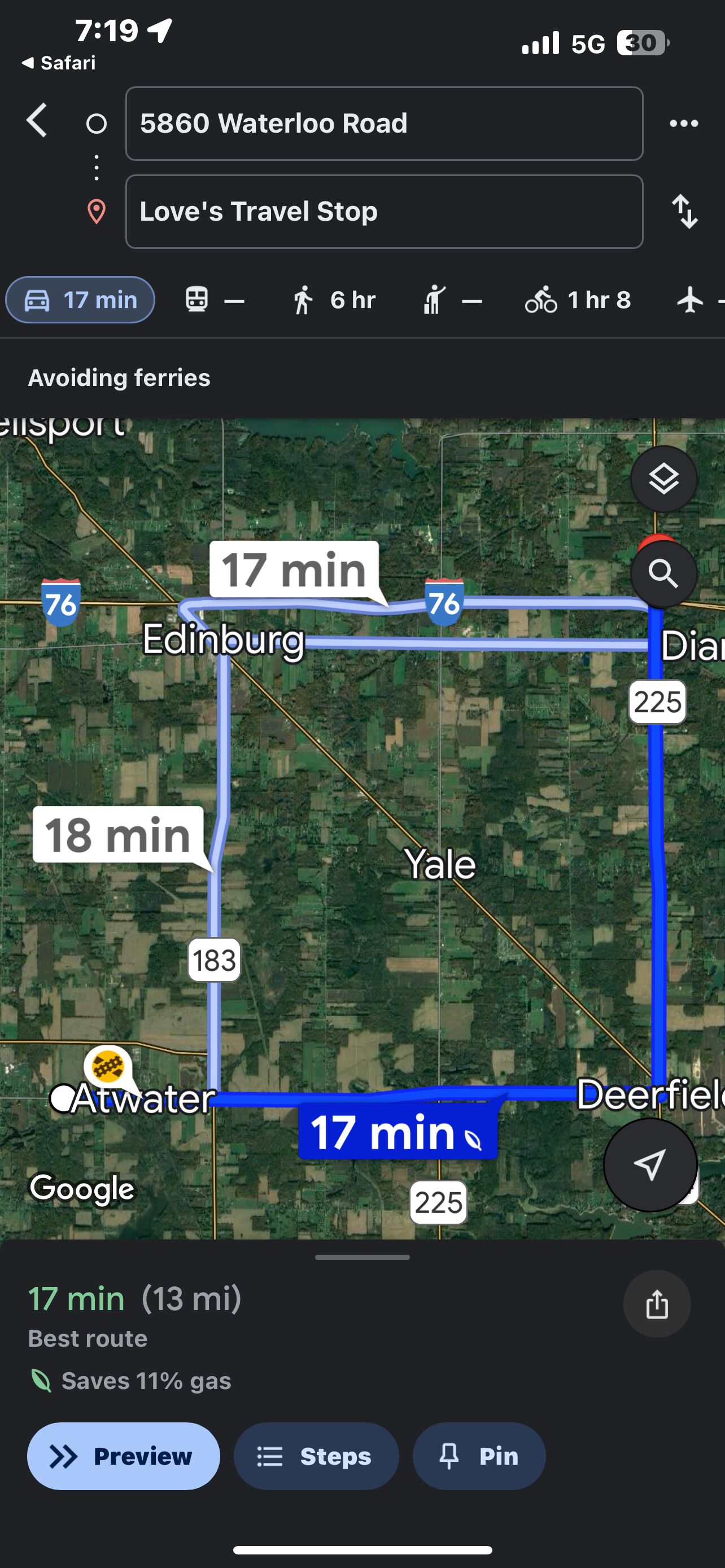Open the three-dot more options menu
725x1568 pixels.
(x=683, y=124)
